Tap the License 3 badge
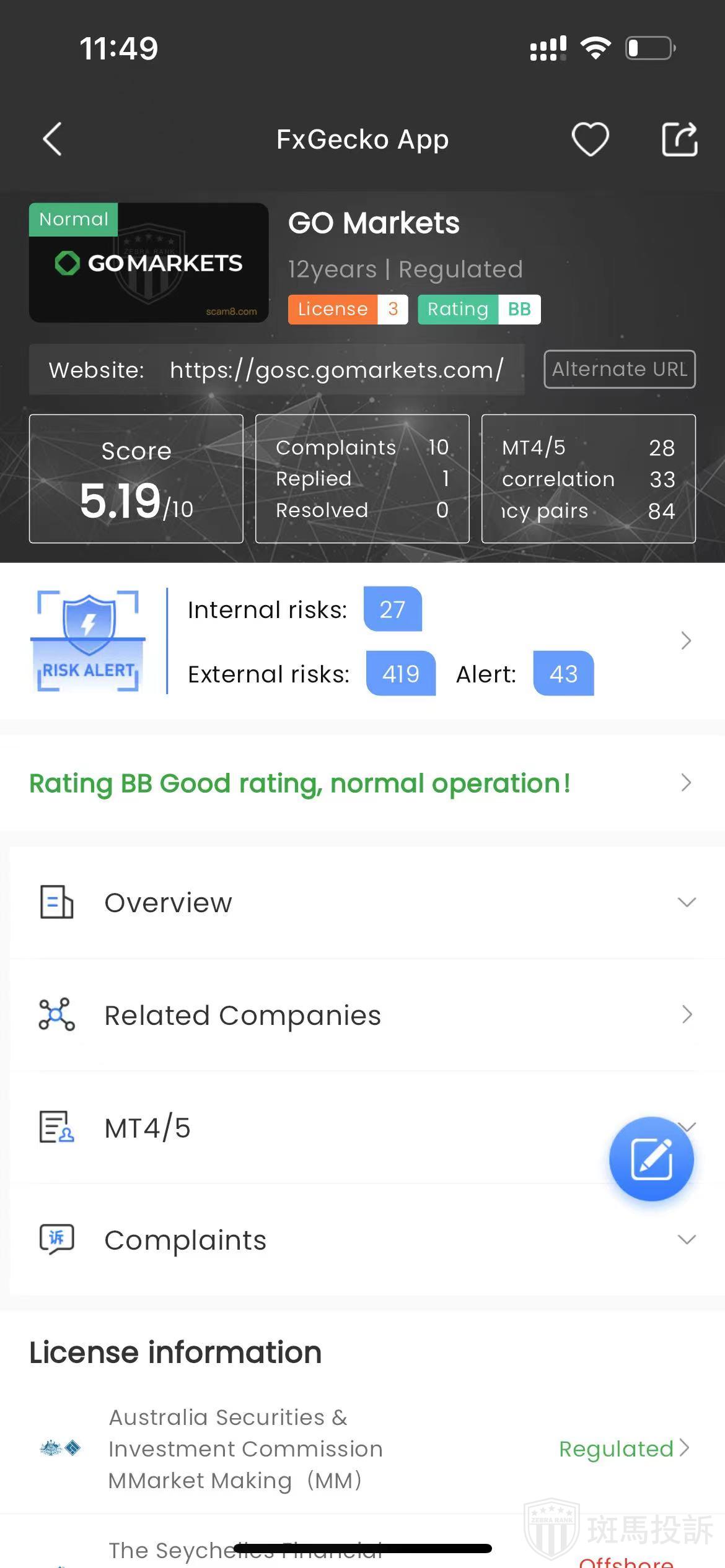This screenshot has width=725, height=1568. click(348, 309)
